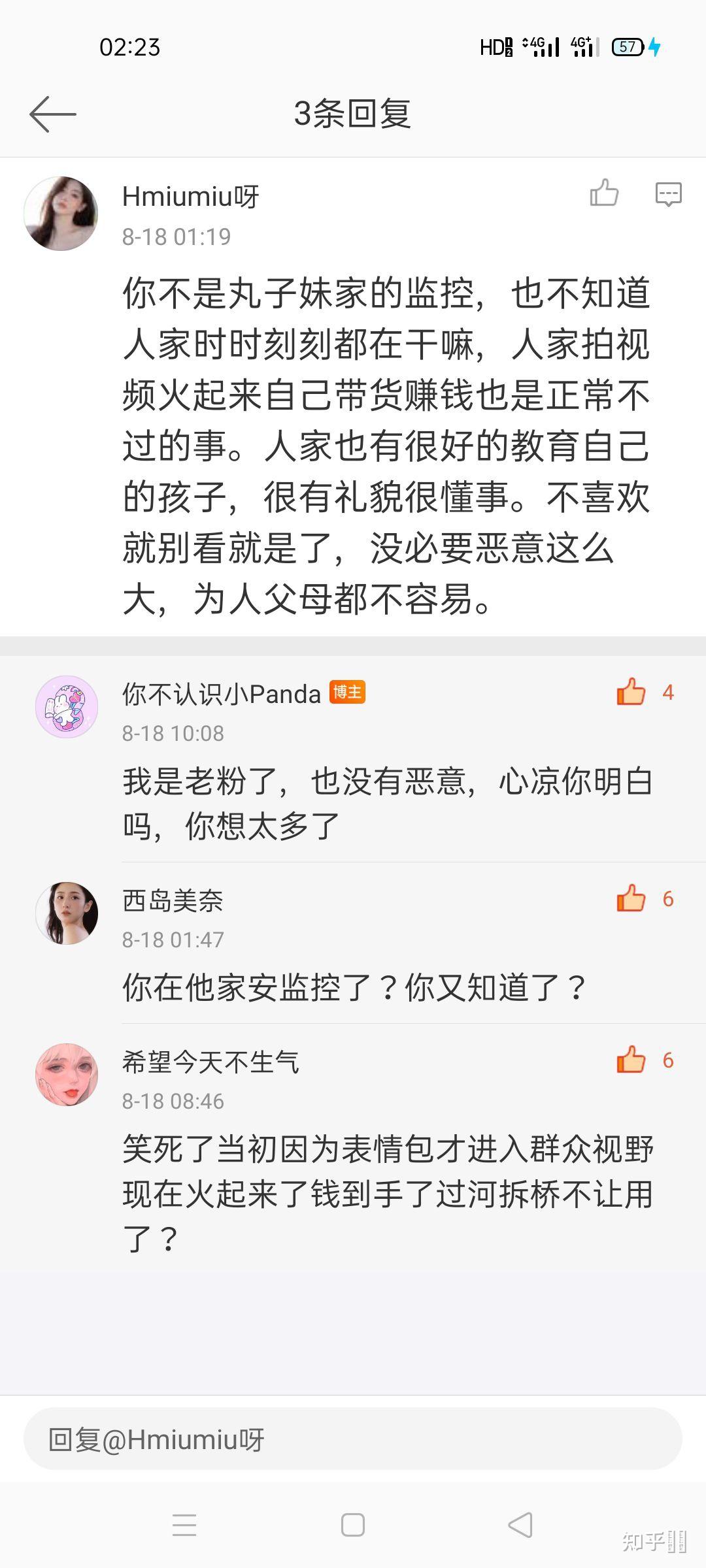Viewport: 706px width, 1568px height.
Task: Like 西岛美奈's reply
Action: click(631, 898)
